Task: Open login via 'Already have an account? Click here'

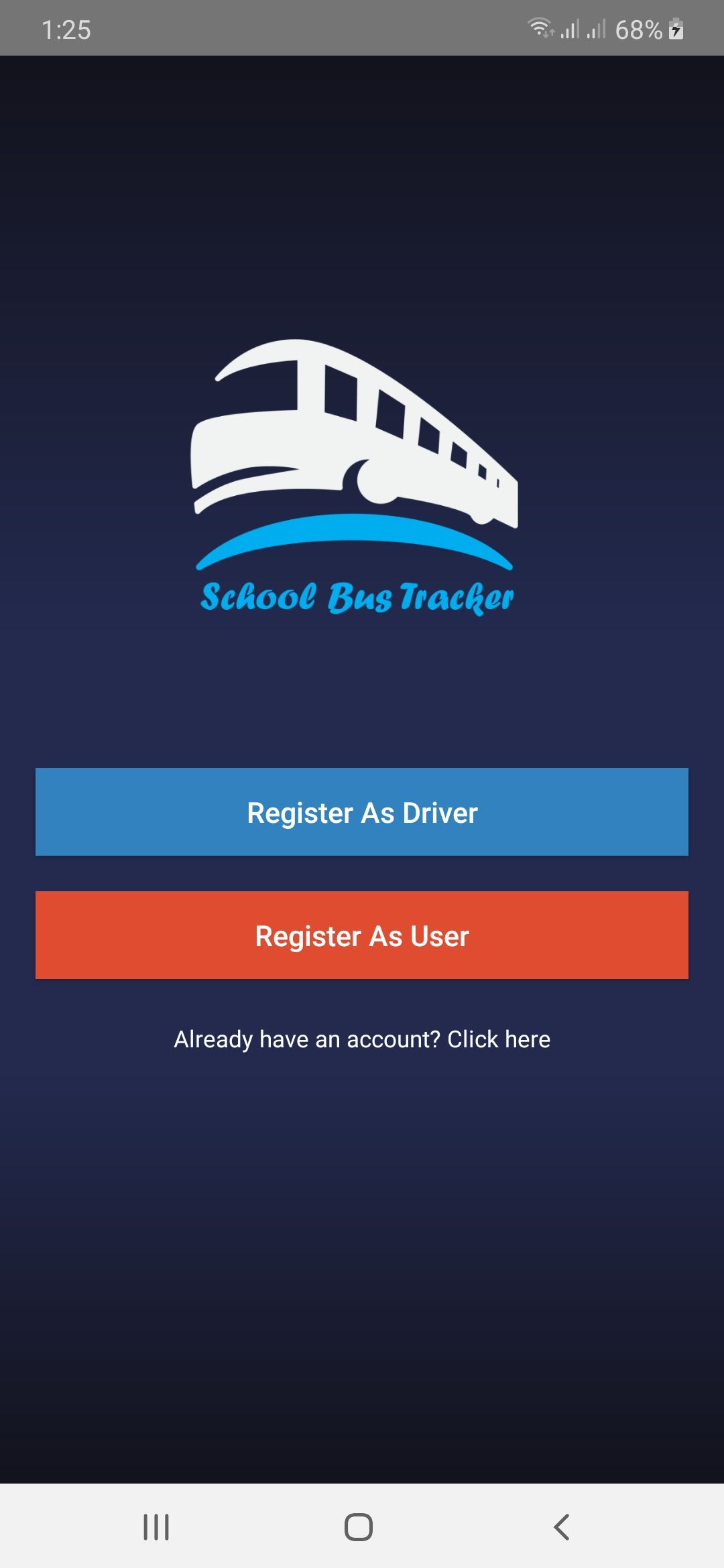Action: pos(362,1039)
